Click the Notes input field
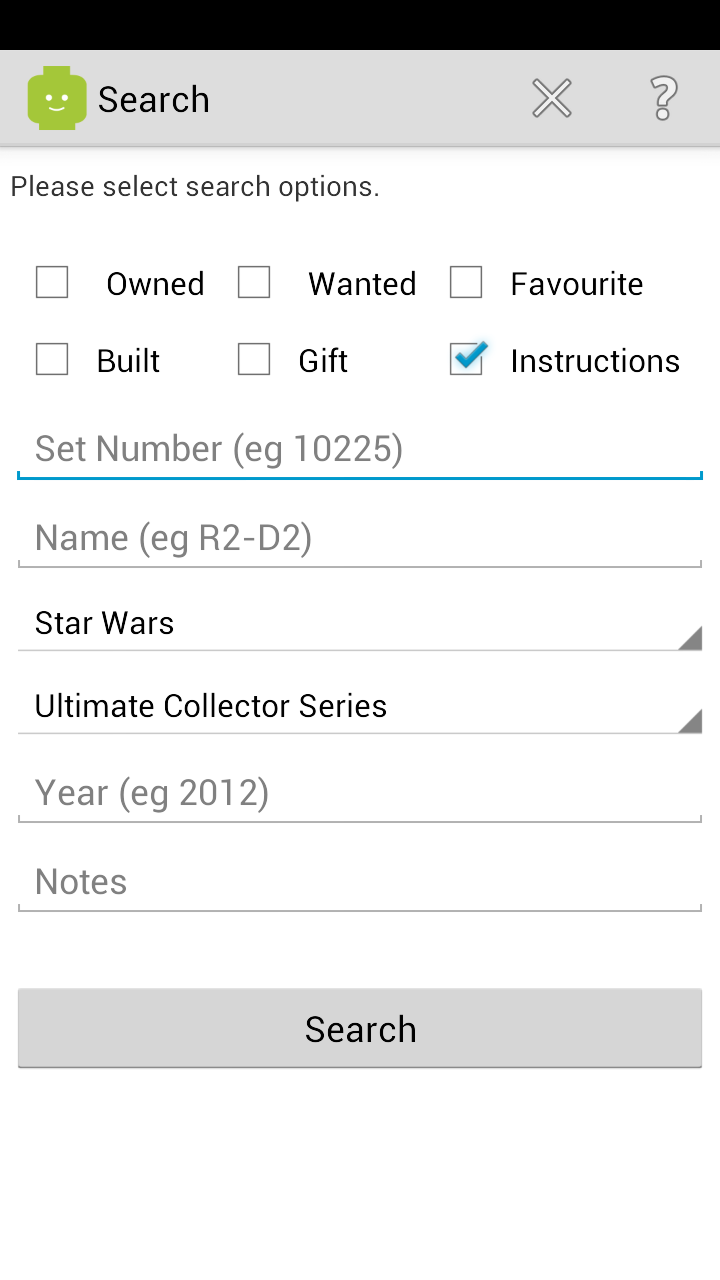 [x=360, y=881]
